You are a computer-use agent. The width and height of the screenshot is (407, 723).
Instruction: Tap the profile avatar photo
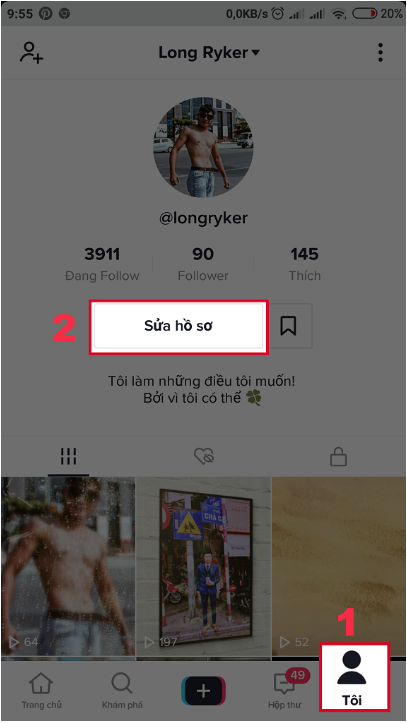pos(203,147)
